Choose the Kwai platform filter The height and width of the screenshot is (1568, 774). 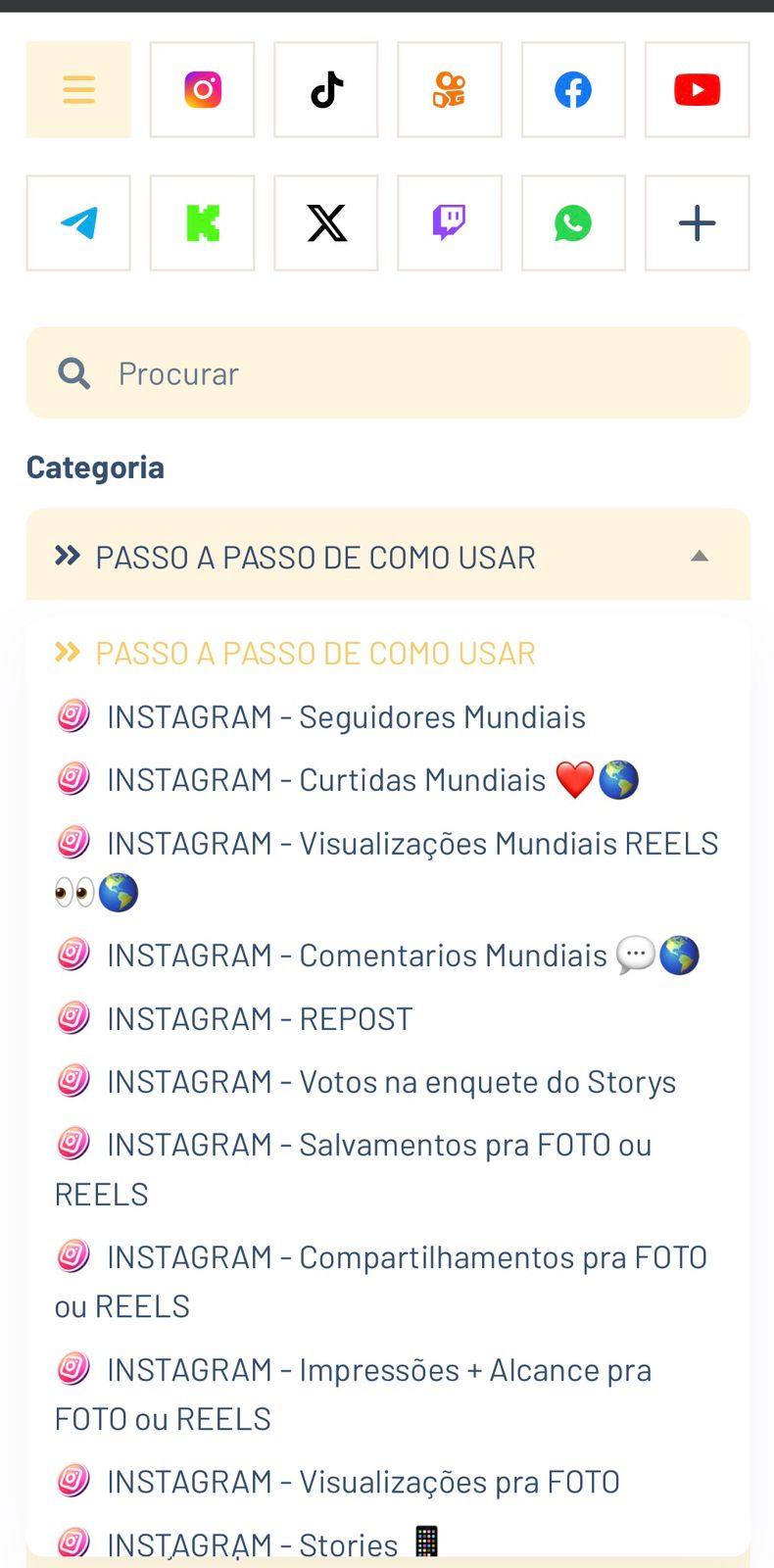[x=450, y=90]
